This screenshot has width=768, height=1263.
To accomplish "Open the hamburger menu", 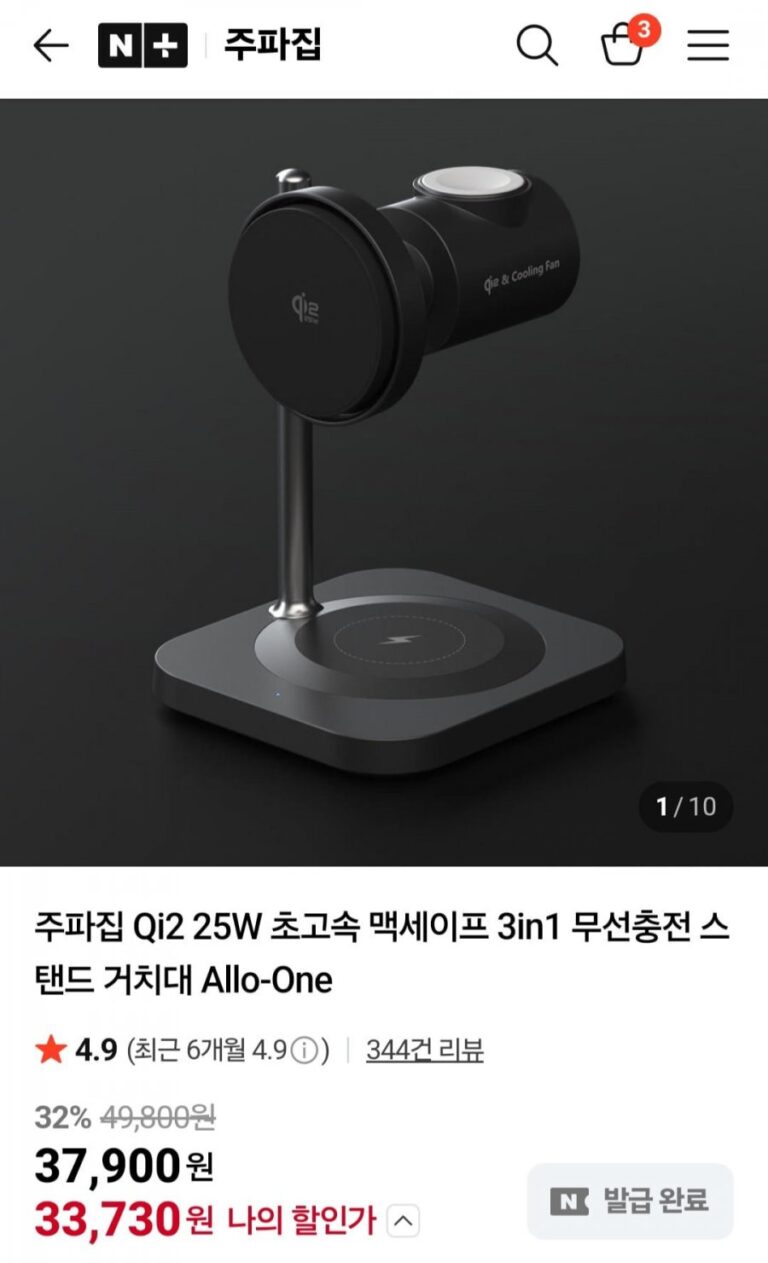I will point(708,46).
